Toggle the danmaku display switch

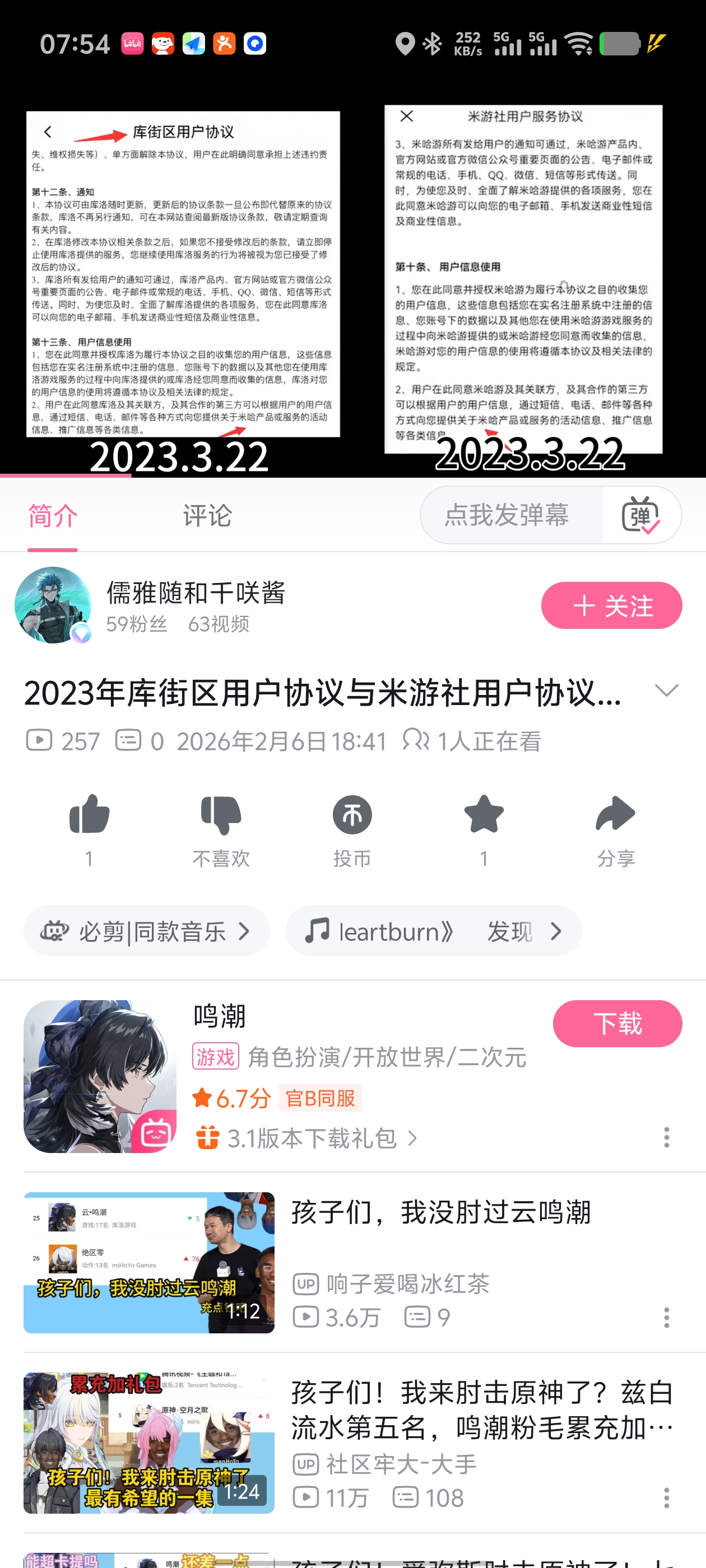pos(641,516)
